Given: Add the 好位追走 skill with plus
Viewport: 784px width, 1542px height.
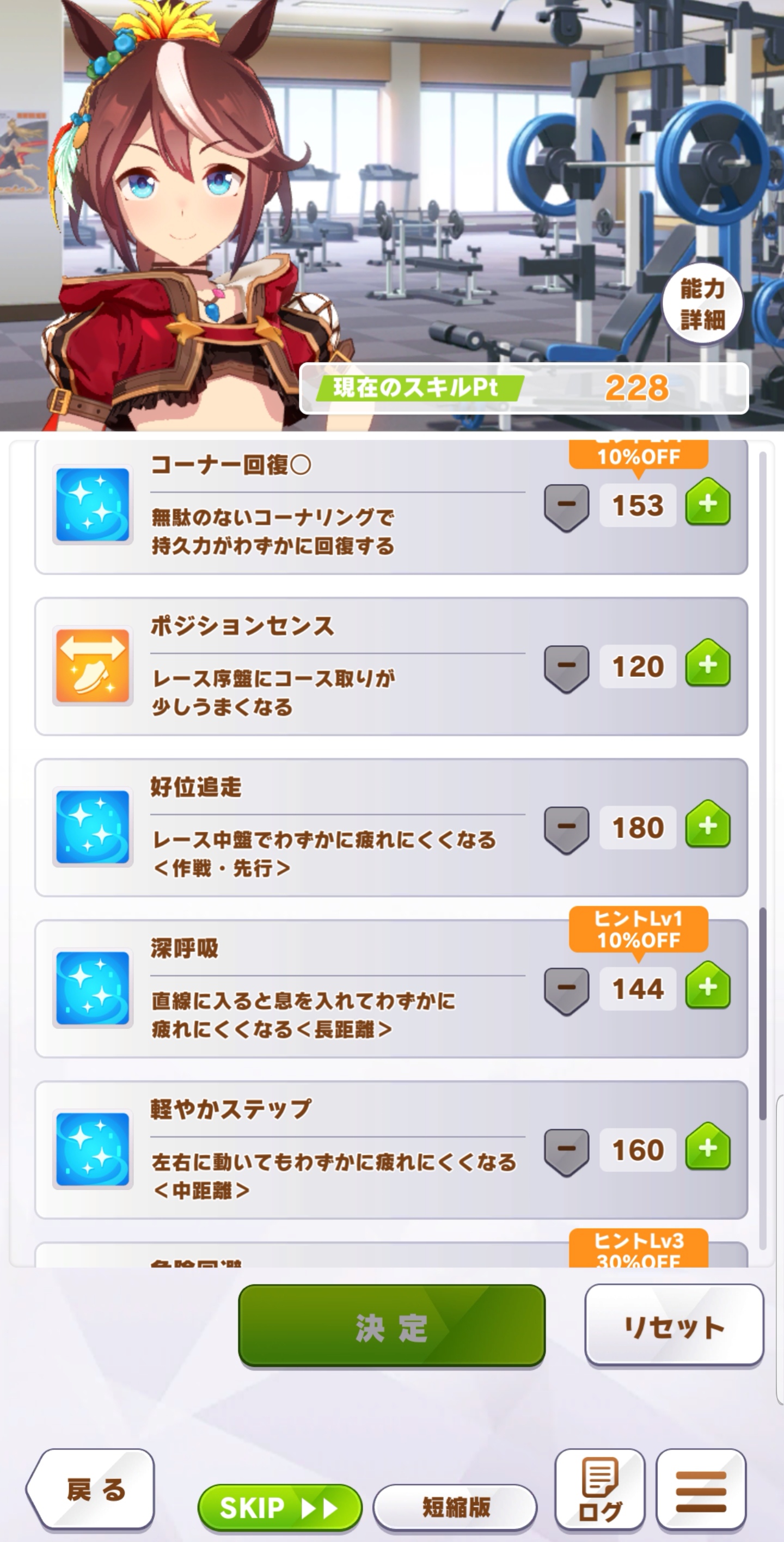Looking at the screenshot, I should click(x=707, y=825).
